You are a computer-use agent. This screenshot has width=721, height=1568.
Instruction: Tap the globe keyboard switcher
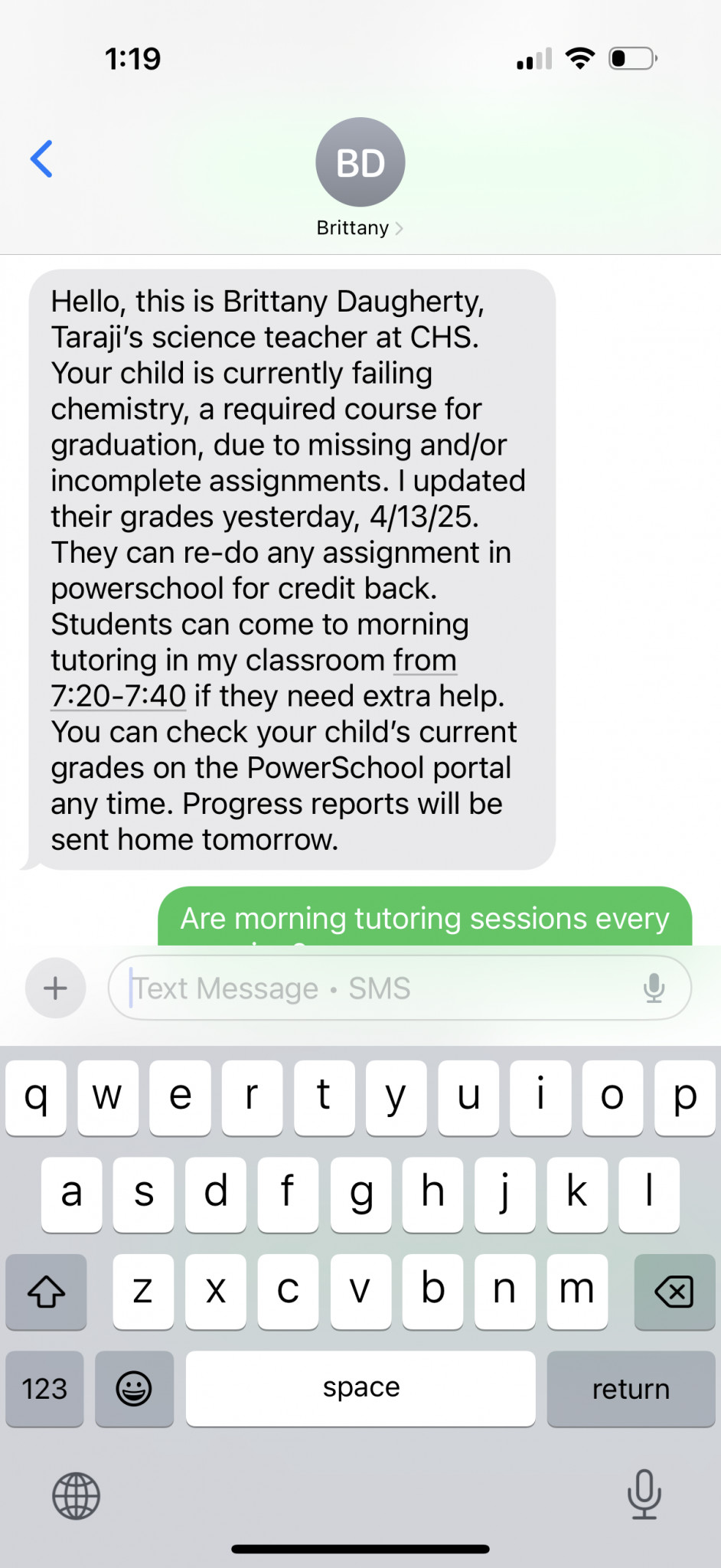(76, 1495)
